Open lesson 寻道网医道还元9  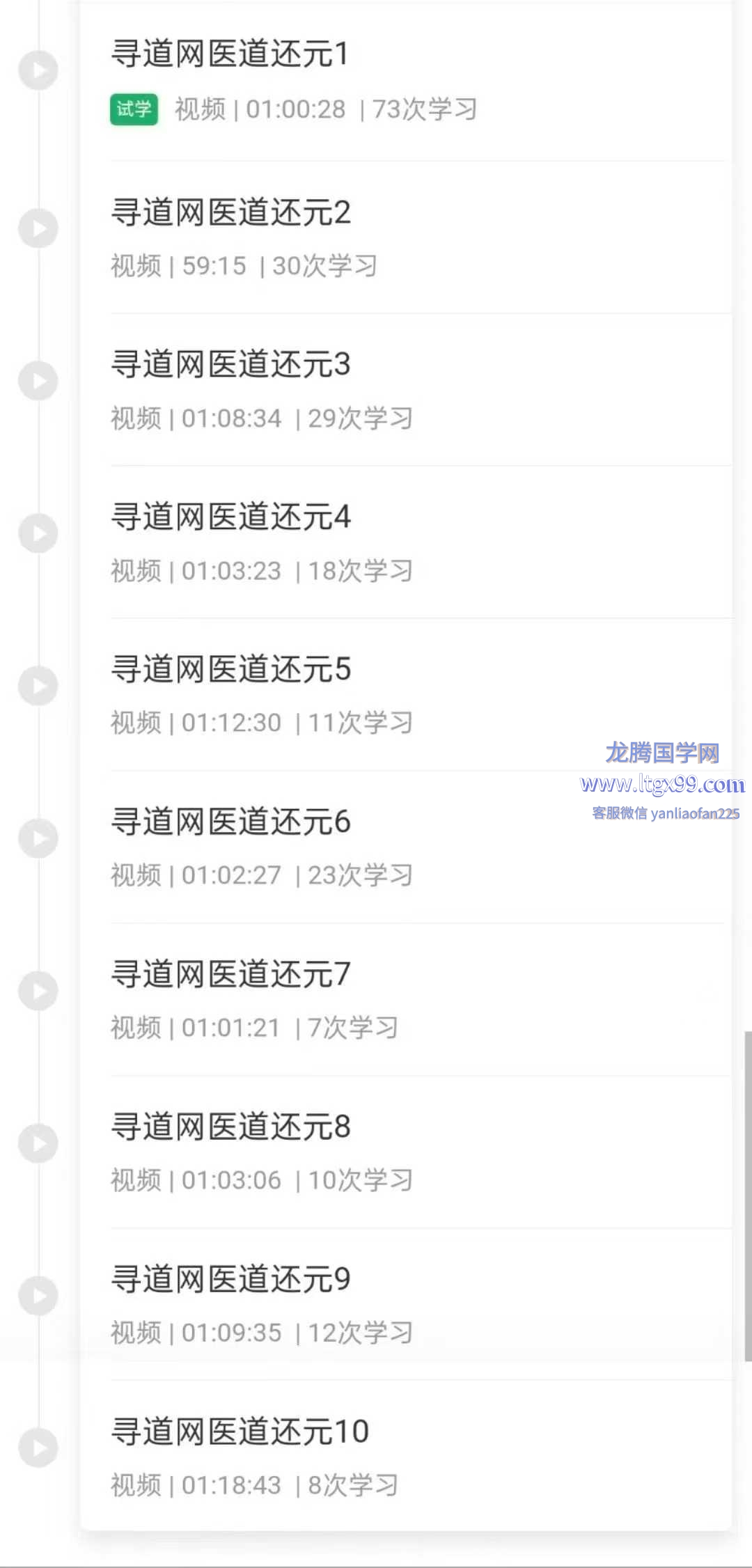(x=231, y=1280)
